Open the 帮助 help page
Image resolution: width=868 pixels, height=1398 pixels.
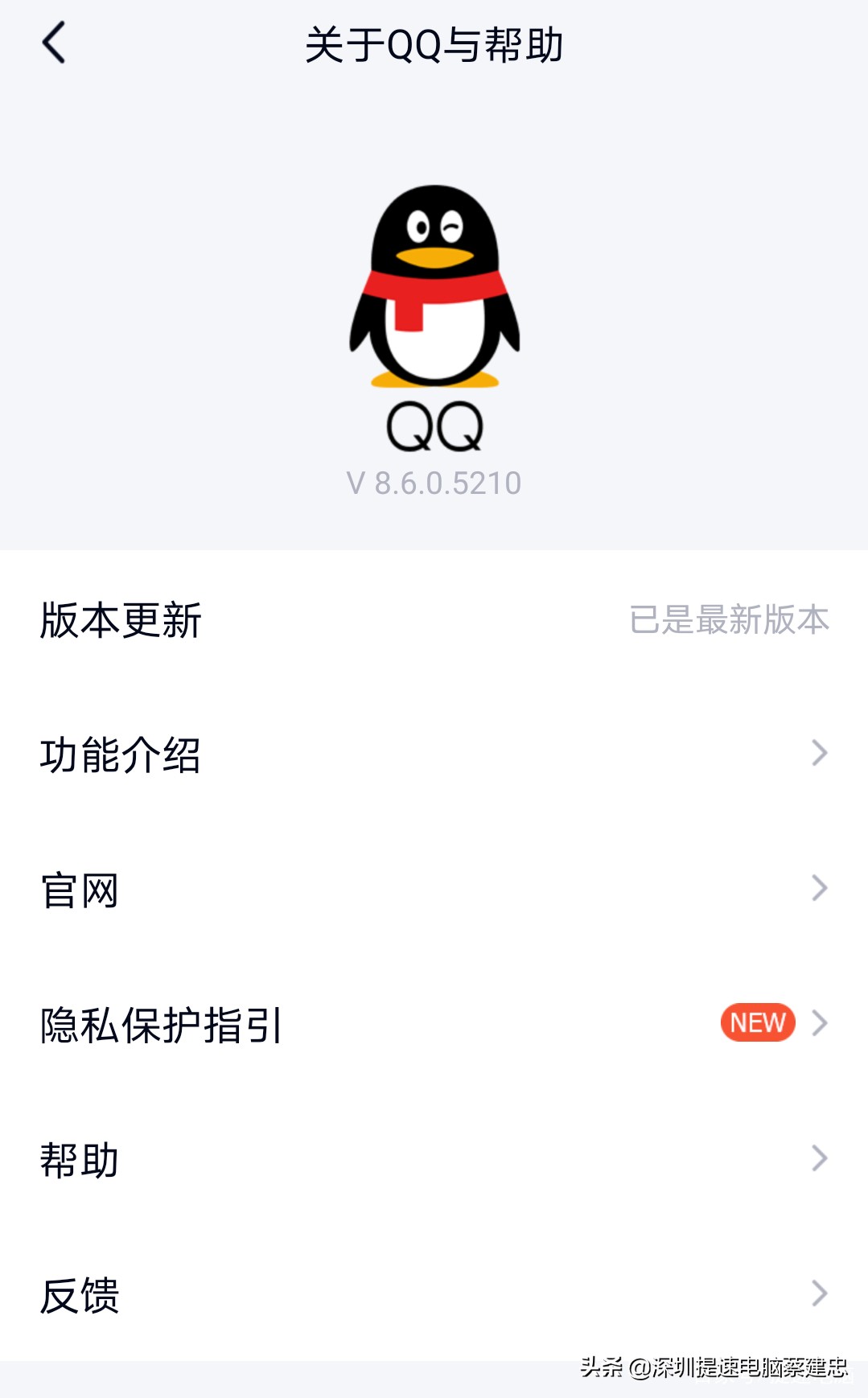pos(80,1158)
